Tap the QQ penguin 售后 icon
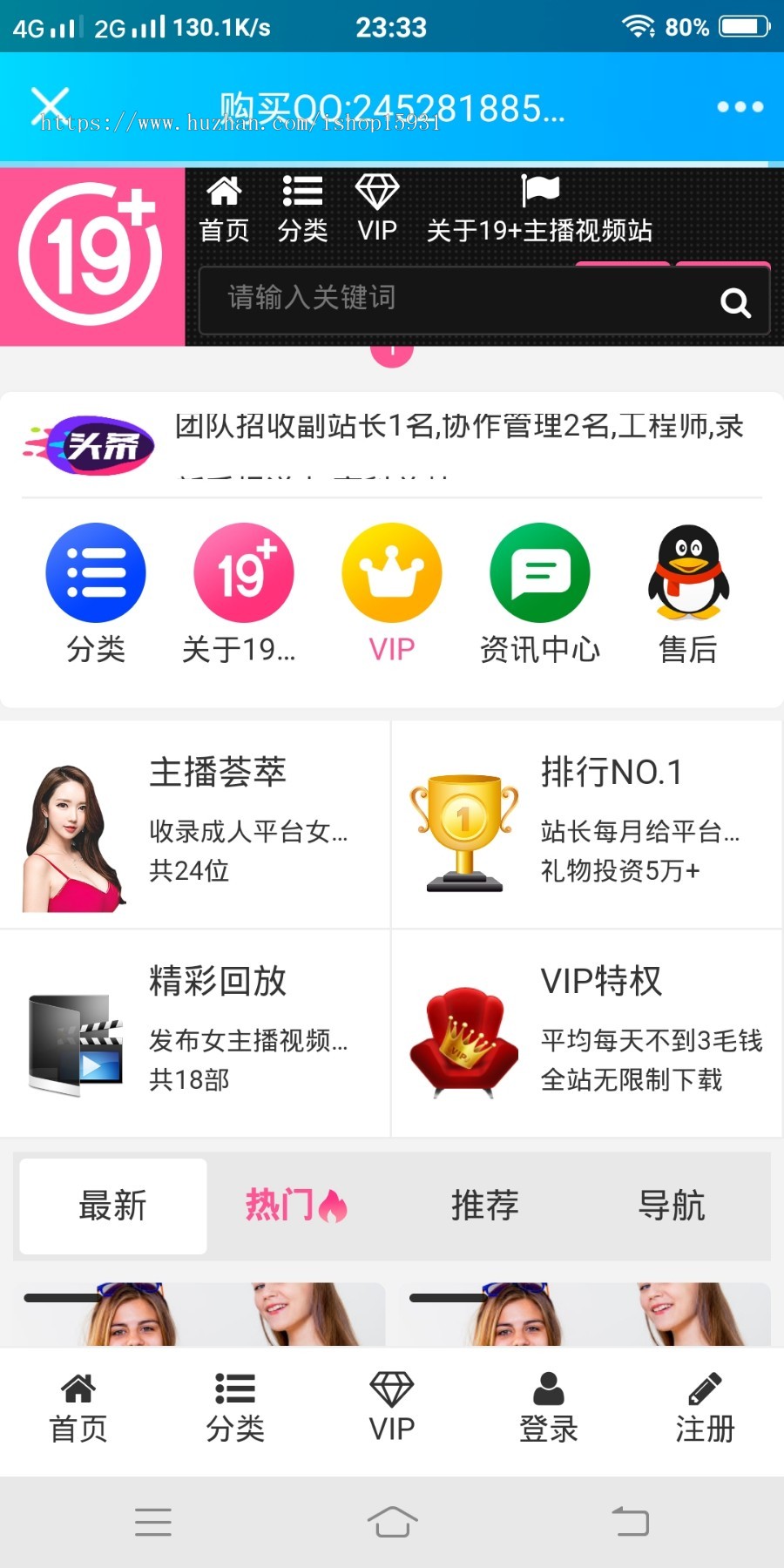The image size is (784, 1568). 688,573
